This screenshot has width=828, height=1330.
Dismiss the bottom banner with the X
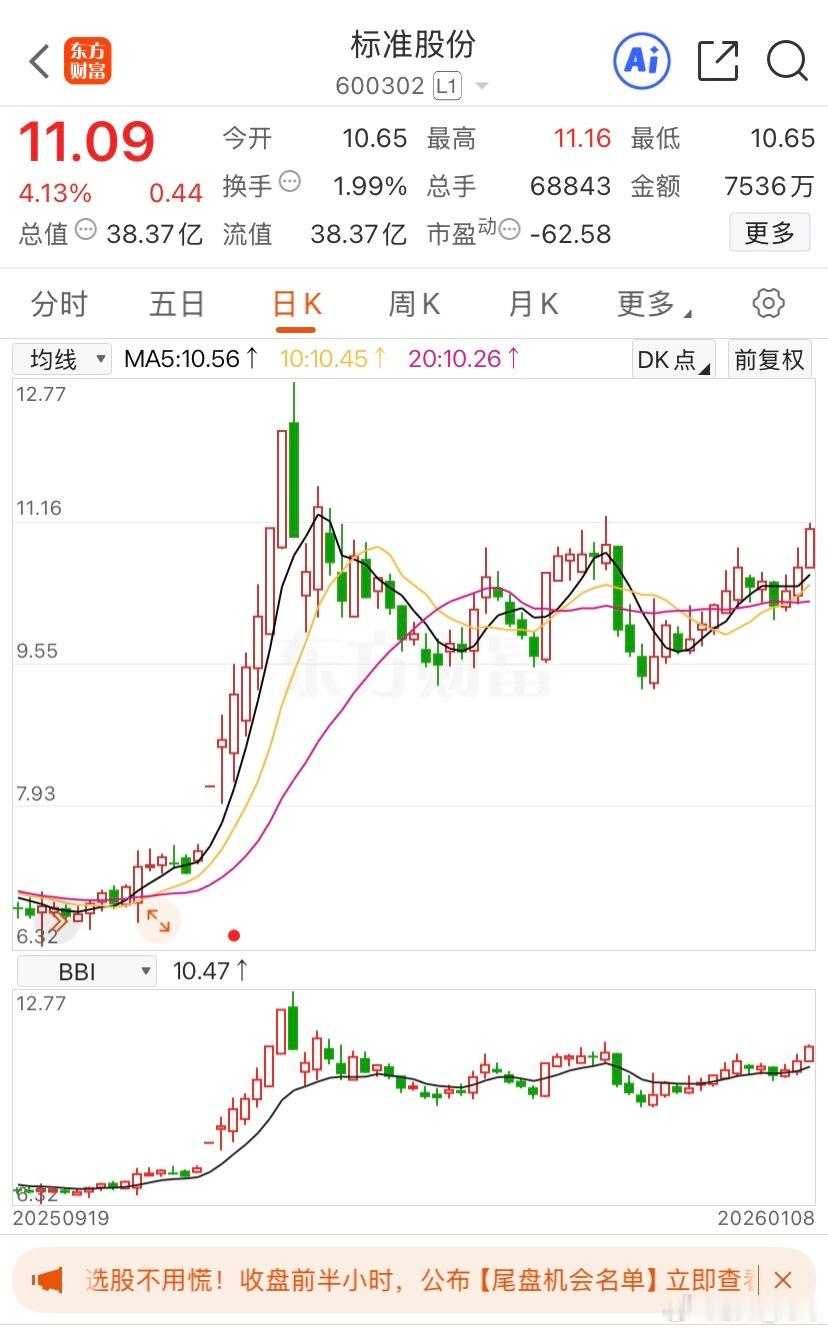pos(784,1279)
